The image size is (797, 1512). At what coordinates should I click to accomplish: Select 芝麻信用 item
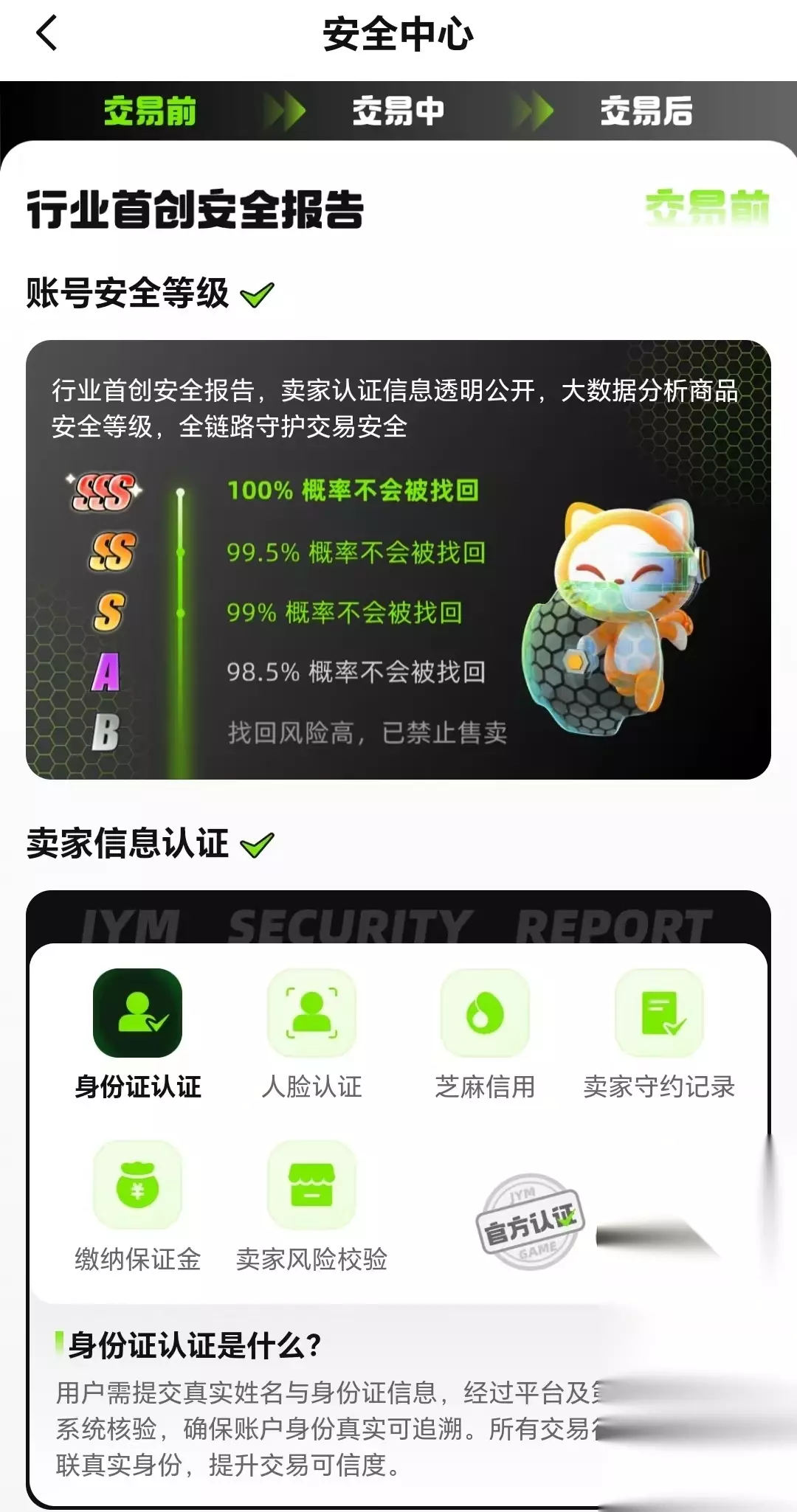tap(485, 1035)
